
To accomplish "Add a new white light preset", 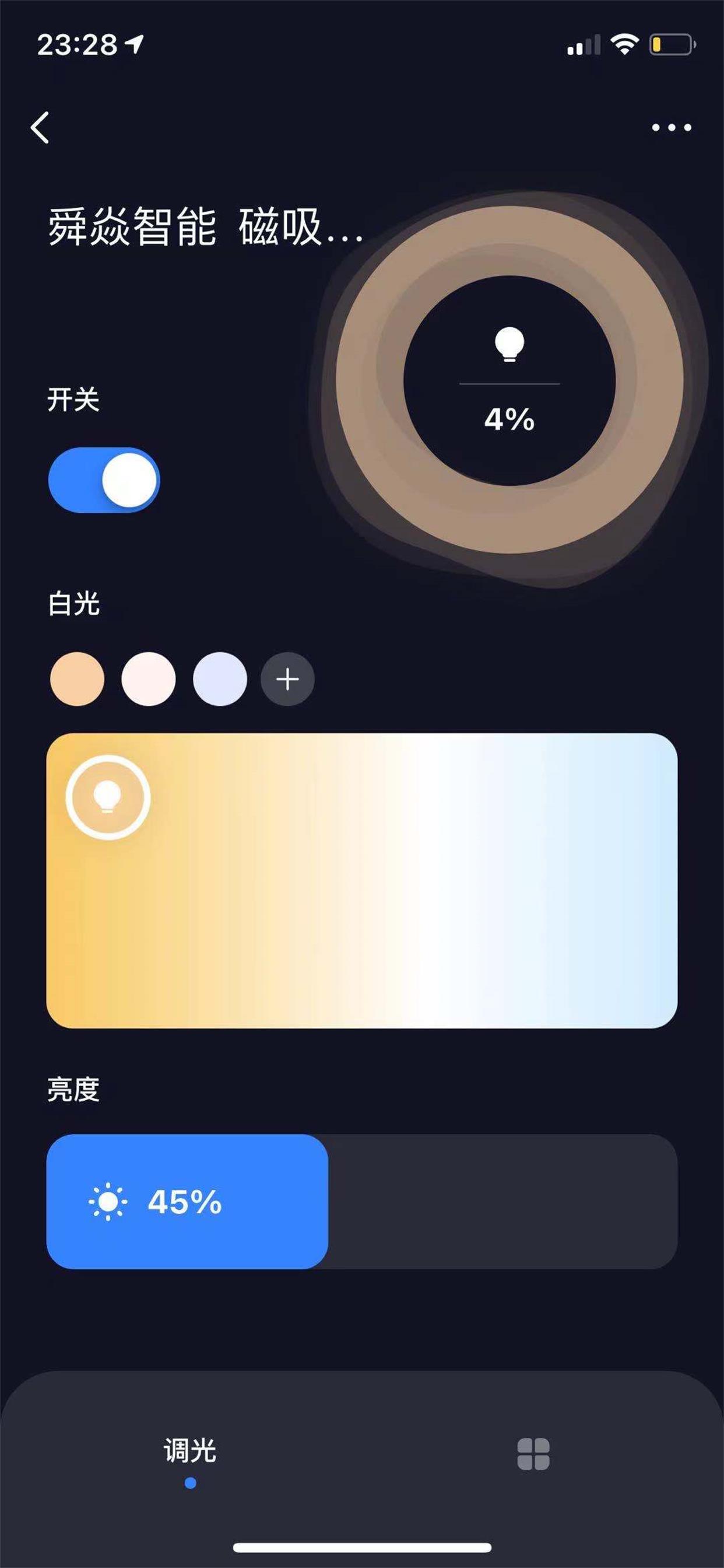I will (x=288, y=678).
